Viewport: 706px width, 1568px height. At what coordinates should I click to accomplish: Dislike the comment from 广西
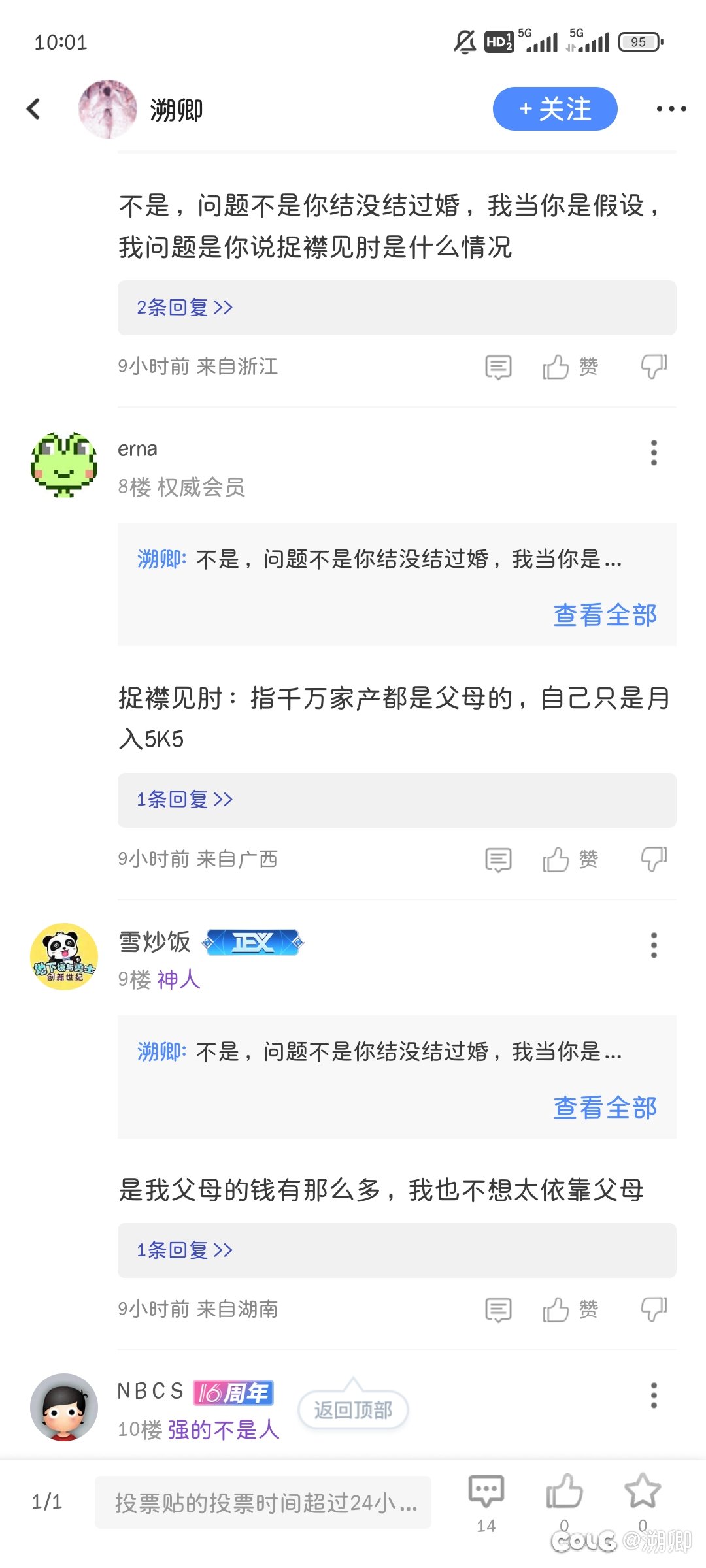tap(654, 860)
